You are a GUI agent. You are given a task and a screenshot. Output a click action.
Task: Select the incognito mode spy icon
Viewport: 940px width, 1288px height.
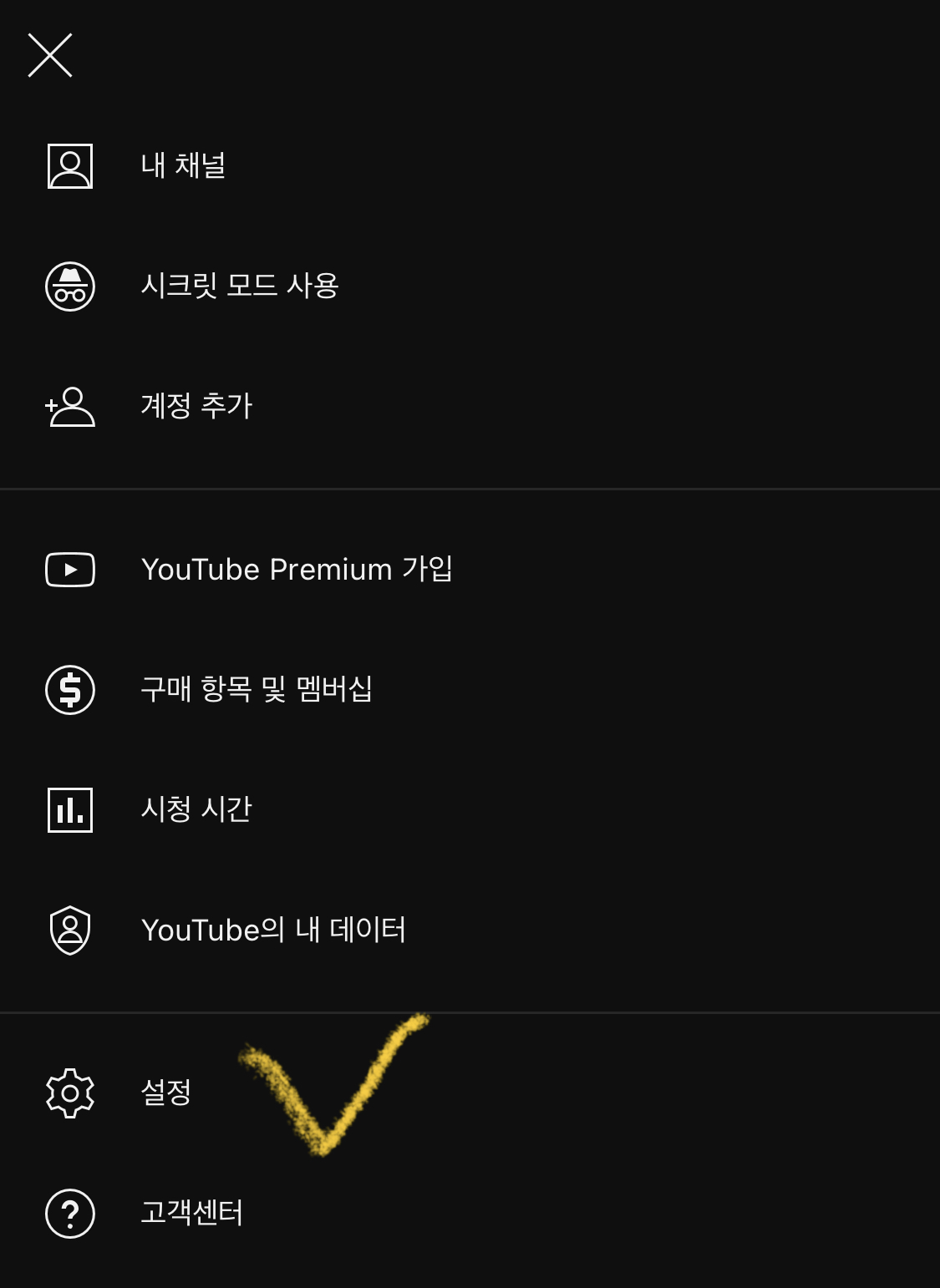coord(70,287)
